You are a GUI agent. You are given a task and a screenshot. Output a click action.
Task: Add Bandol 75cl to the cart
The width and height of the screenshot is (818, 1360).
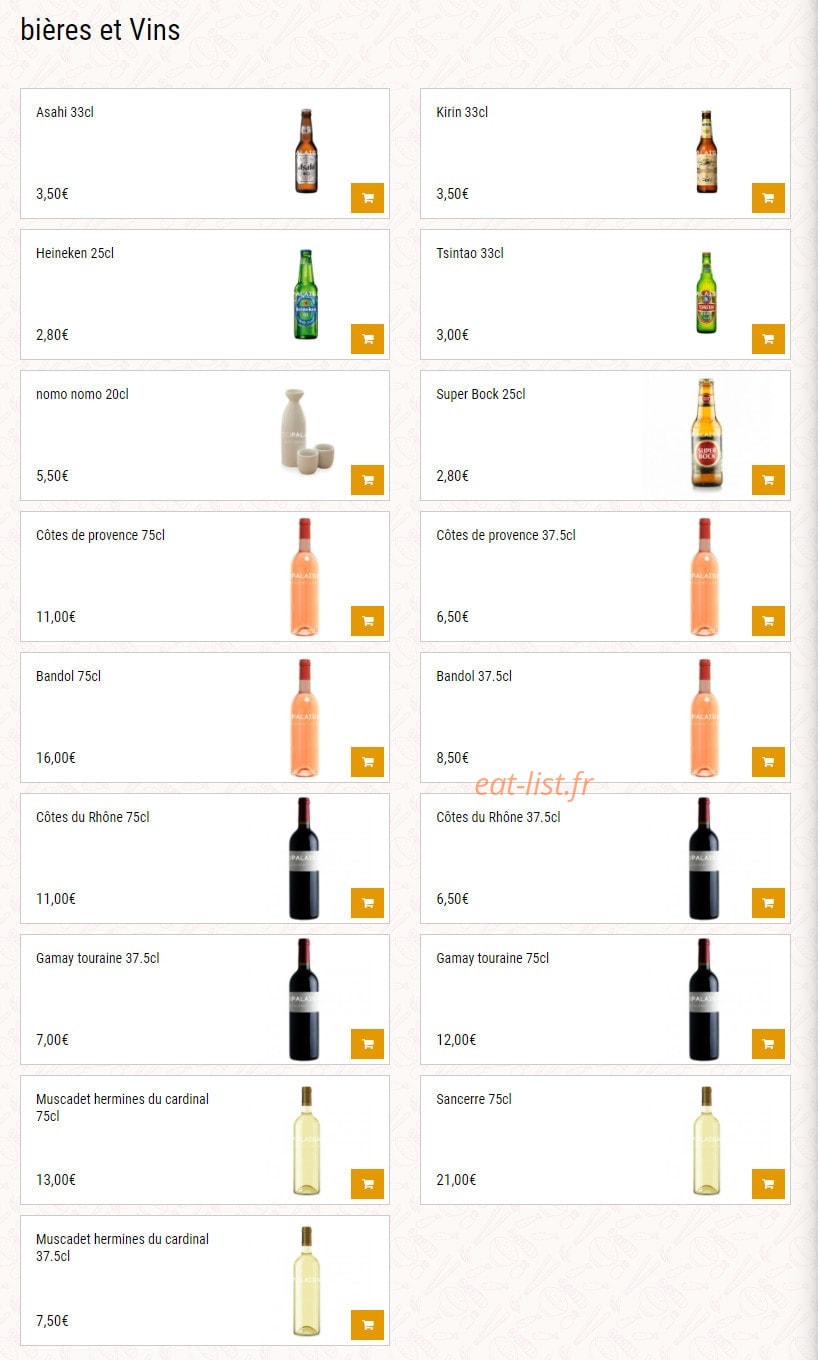click(367, 762)
